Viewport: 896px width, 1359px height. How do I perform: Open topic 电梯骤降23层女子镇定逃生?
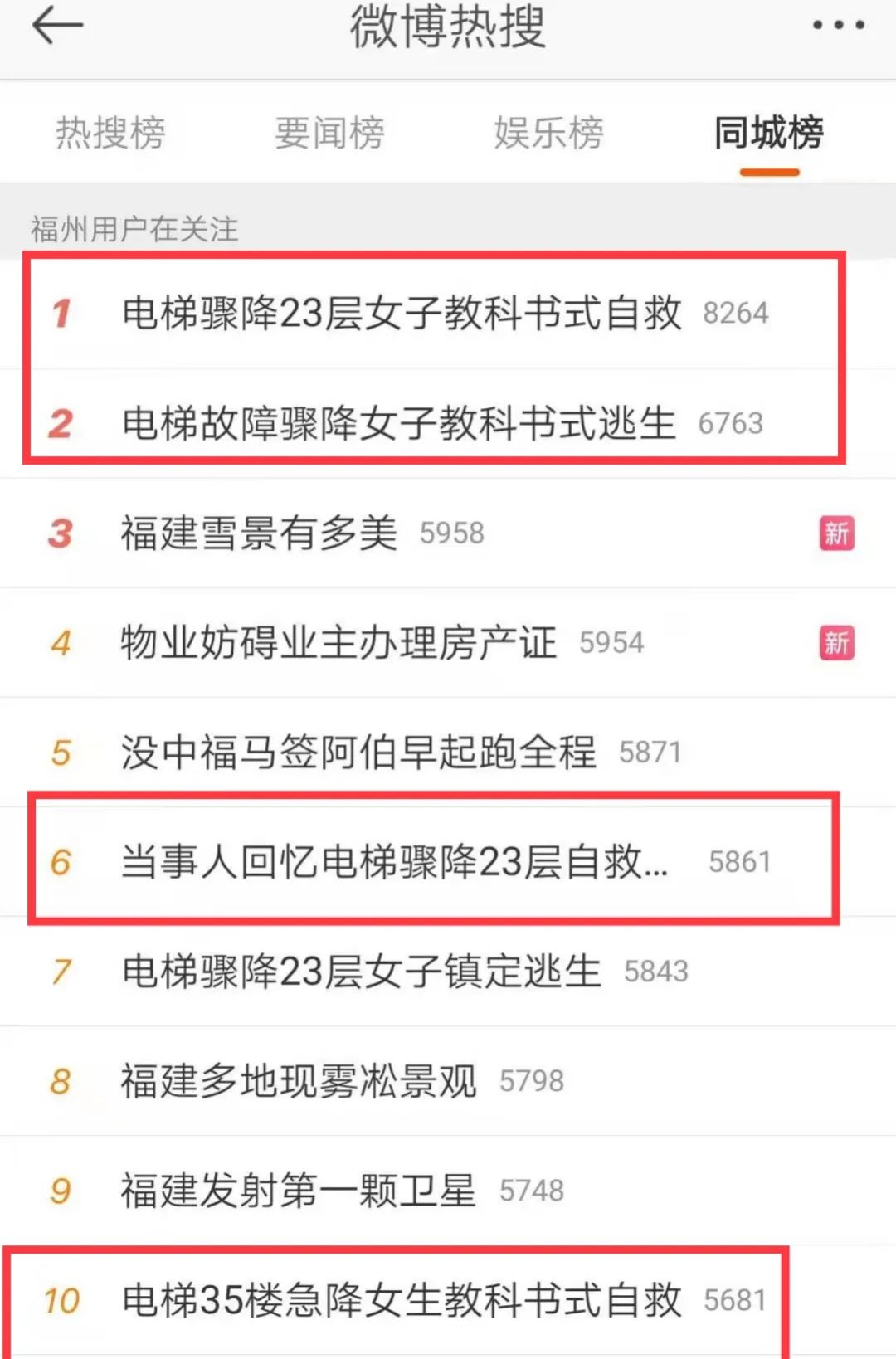(362, 972)
